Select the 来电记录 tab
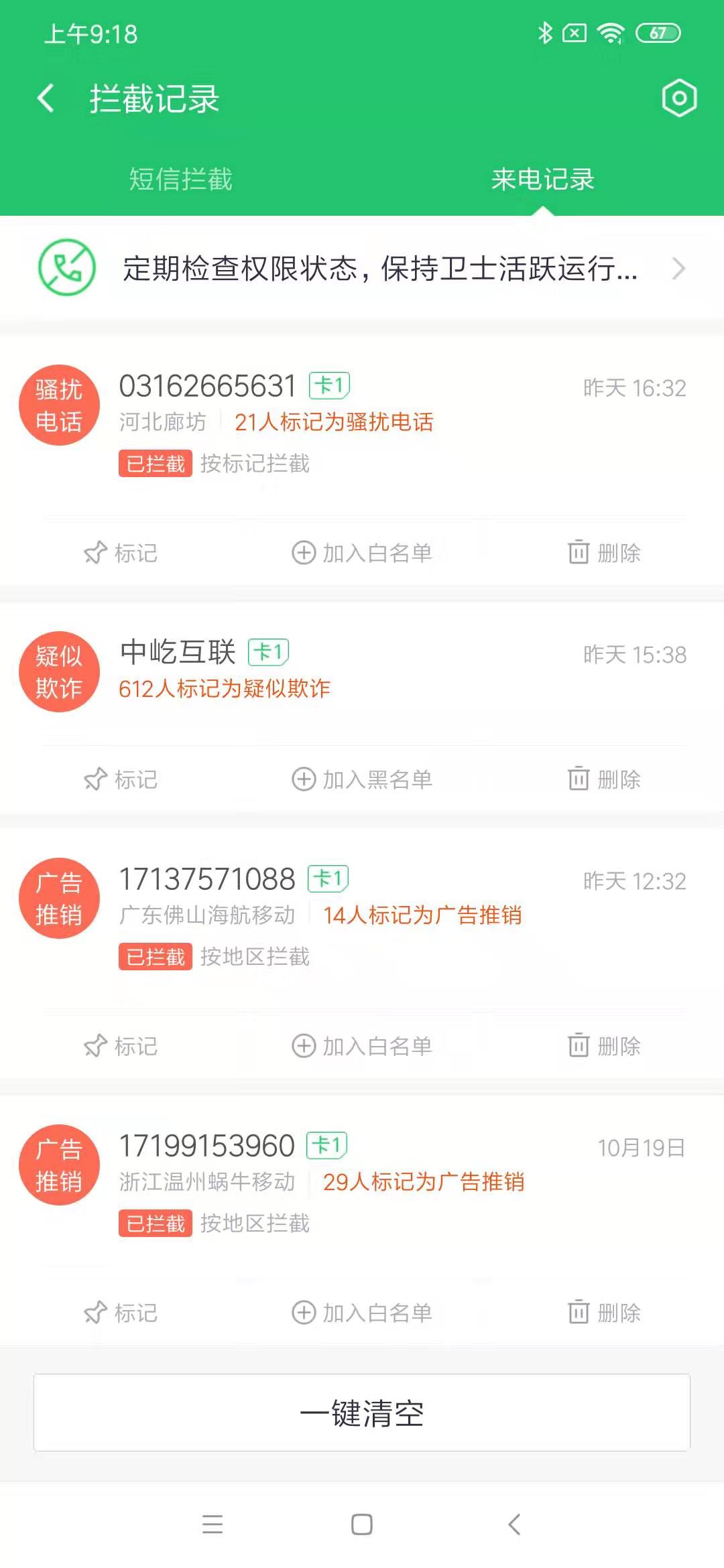Viewport: 724px width, 1568px height. pyautogui.click(x=542, y=180)
